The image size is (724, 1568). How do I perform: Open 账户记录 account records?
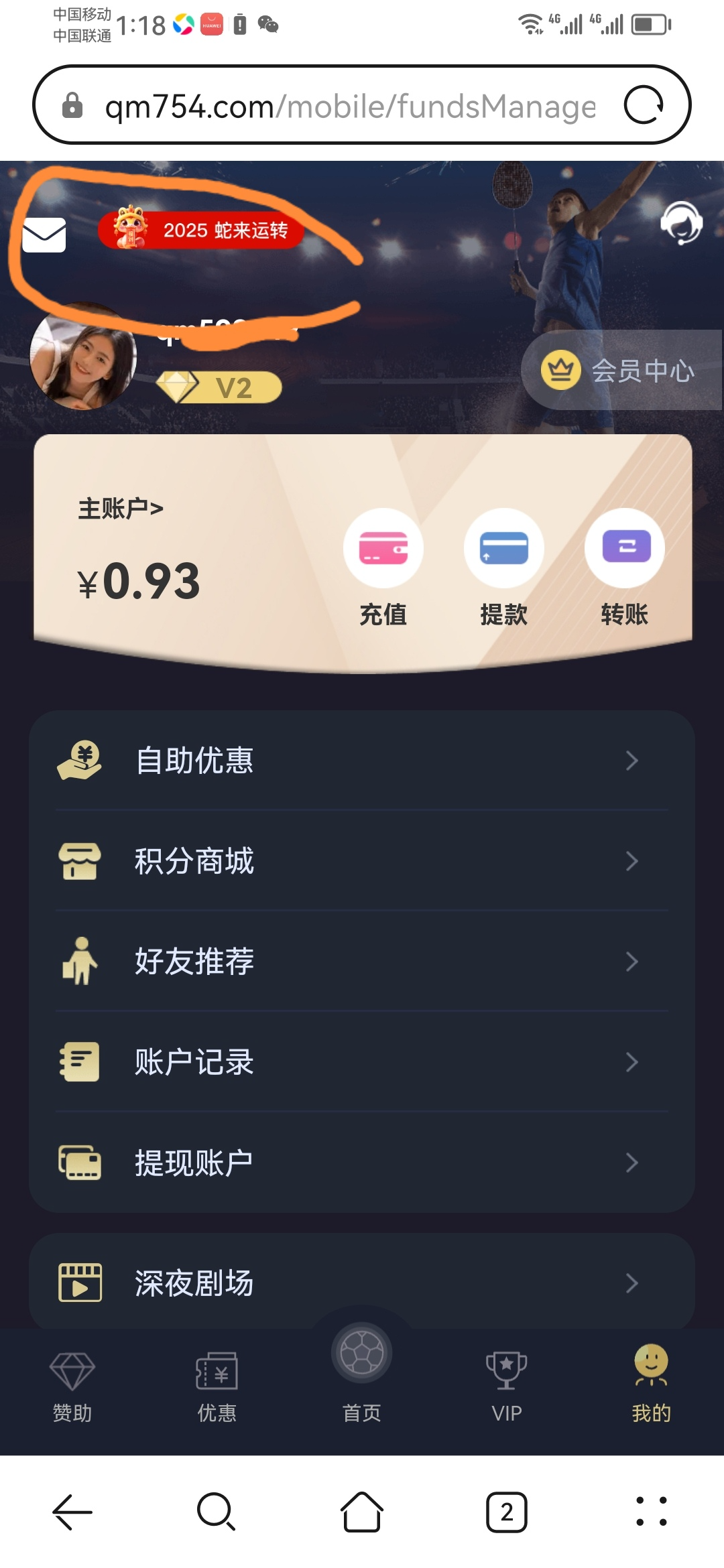click(x=362, y=1062)
